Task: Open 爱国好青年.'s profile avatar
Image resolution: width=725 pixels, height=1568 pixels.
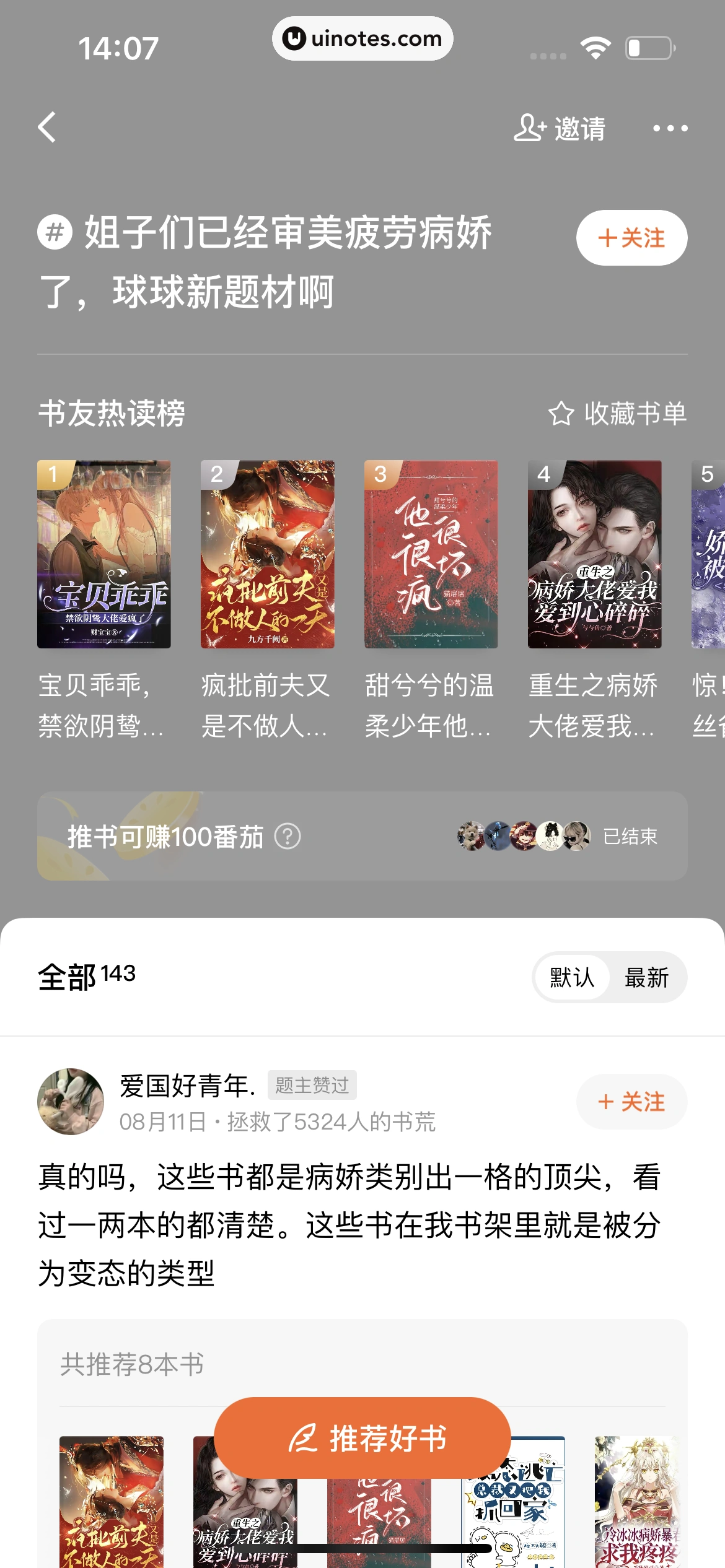Action: [x=71, y=1102]
